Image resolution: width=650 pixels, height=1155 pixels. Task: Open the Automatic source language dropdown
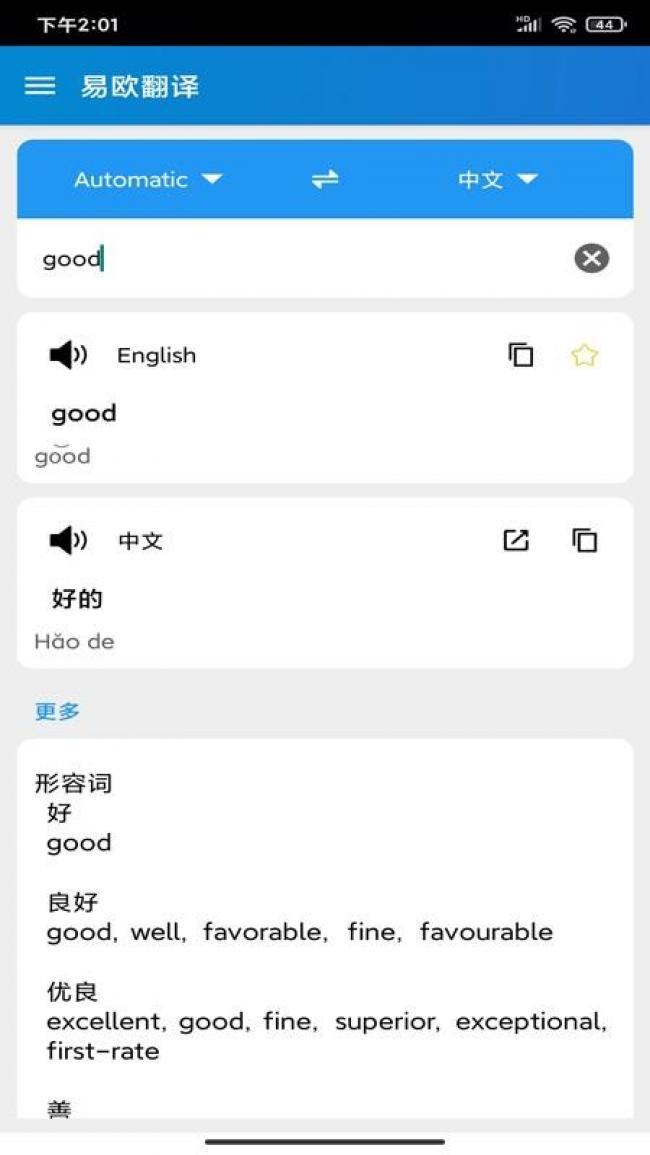tap(148, 180)
